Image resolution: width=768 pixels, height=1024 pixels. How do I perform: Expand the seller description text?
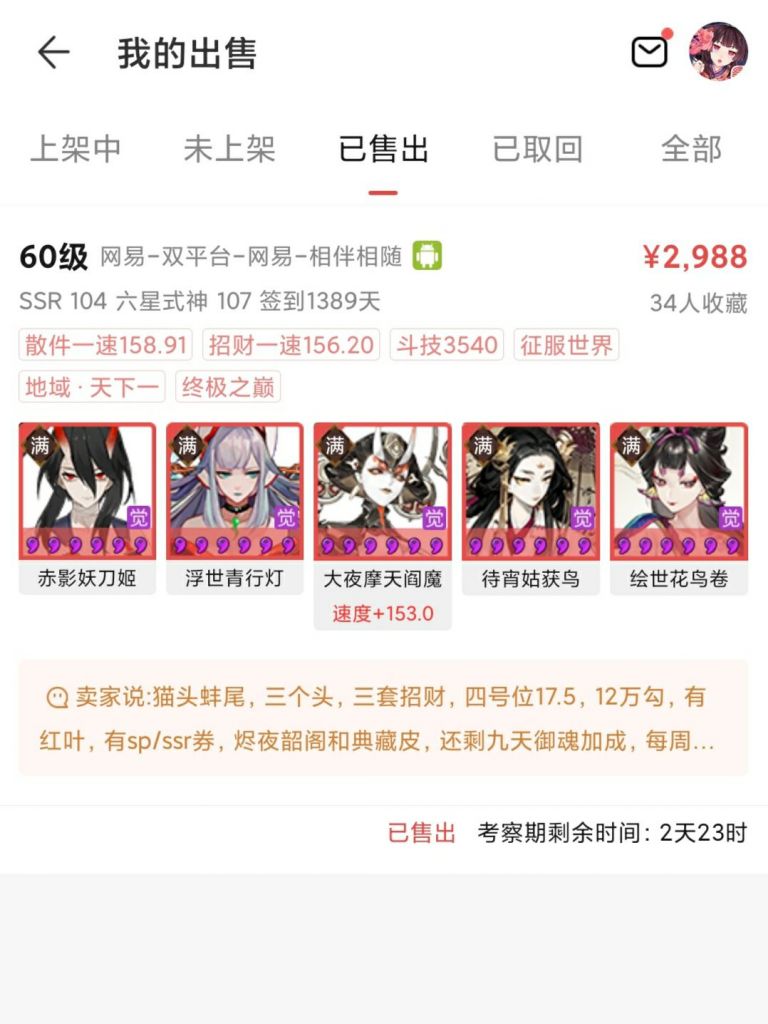[384, 720]
